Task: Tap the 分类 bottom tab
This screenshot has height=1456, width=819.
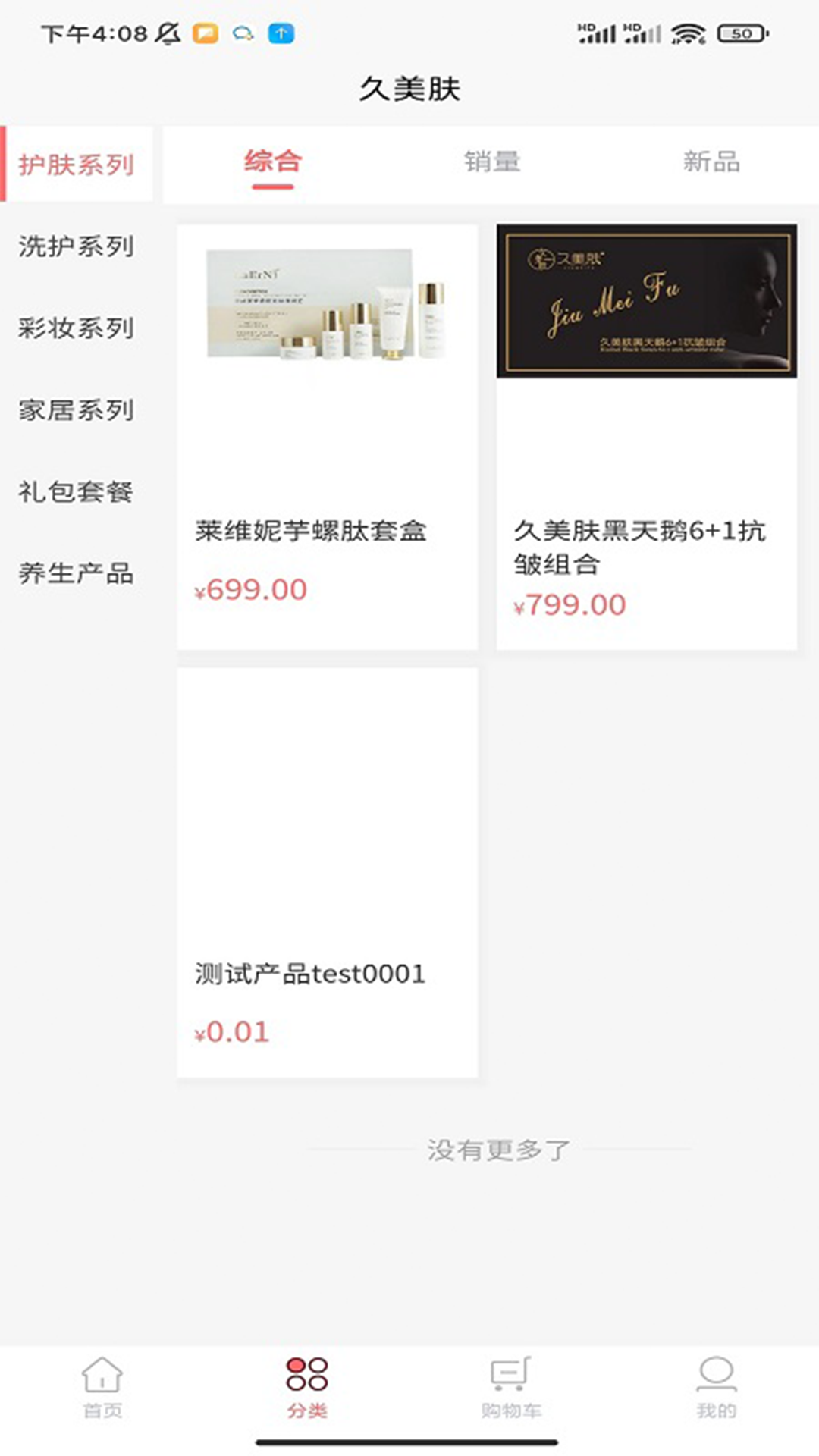Action: click(x=307, y=1388)
